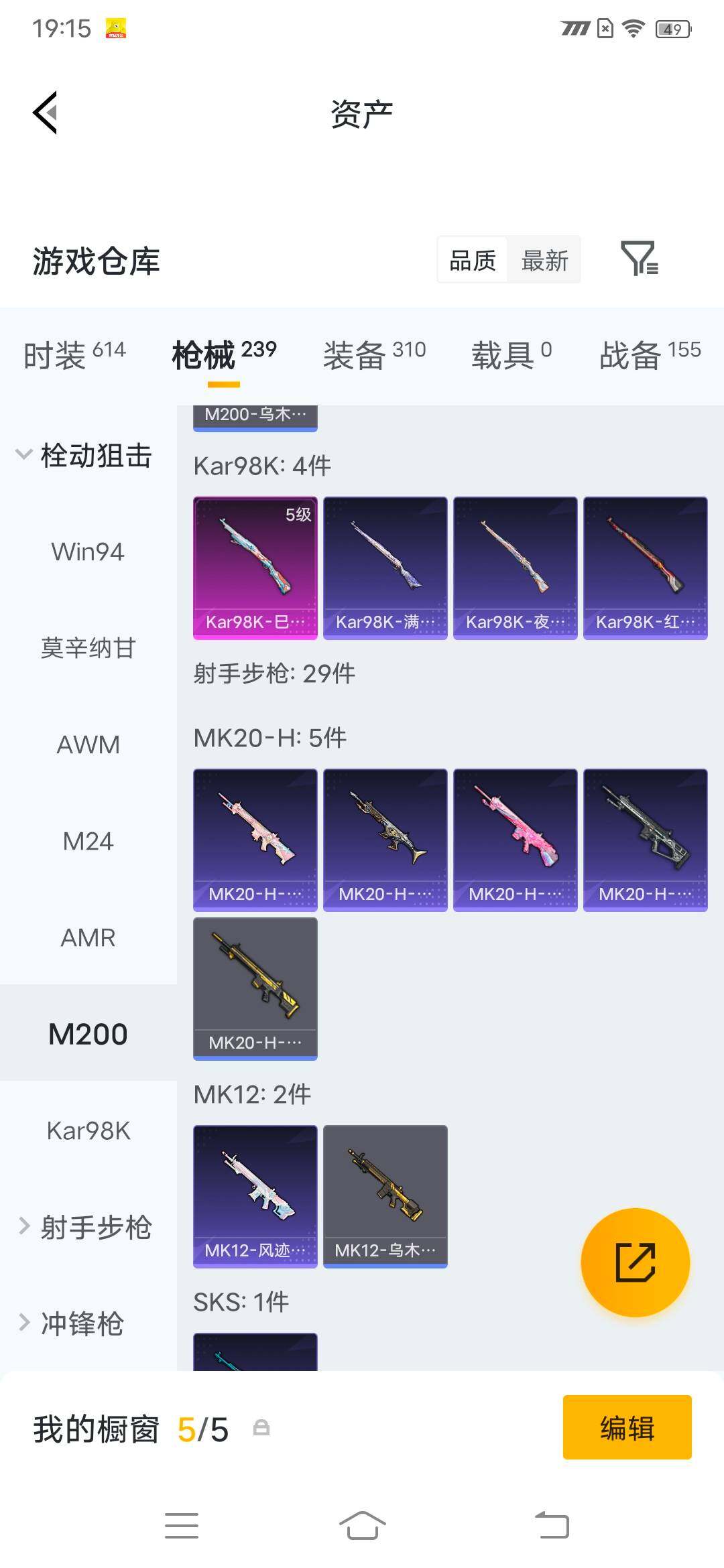Tap 编辑 to edit my showcase

[x=627, y=1427]
